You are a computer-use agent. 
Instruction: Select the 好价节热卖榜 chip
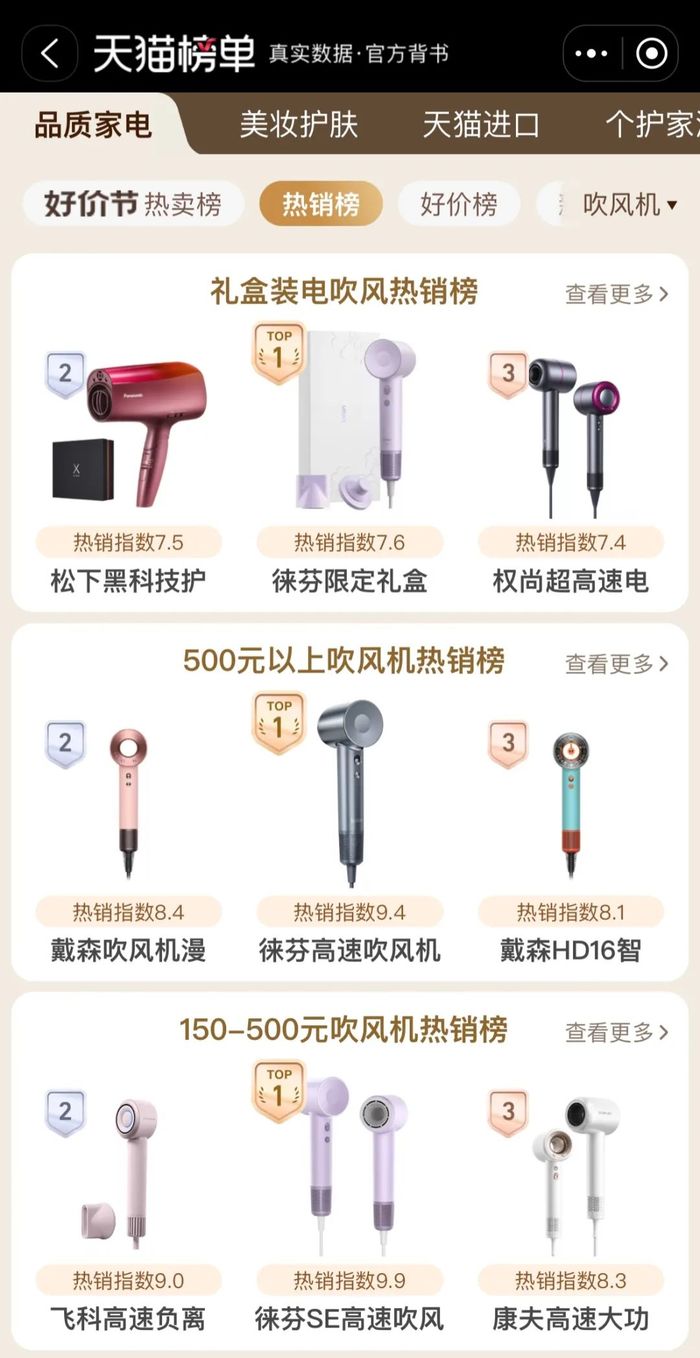pos(133,205)
